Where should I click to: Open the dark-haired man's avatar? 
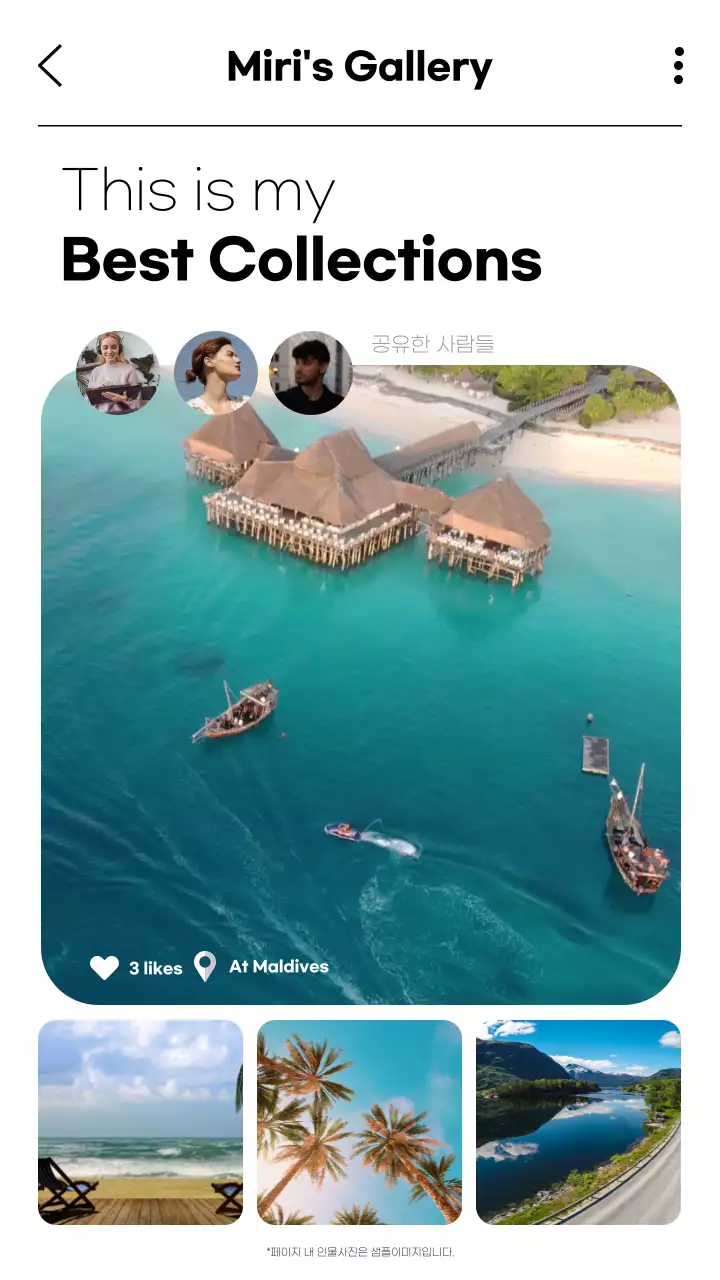[x=311, y=373]
